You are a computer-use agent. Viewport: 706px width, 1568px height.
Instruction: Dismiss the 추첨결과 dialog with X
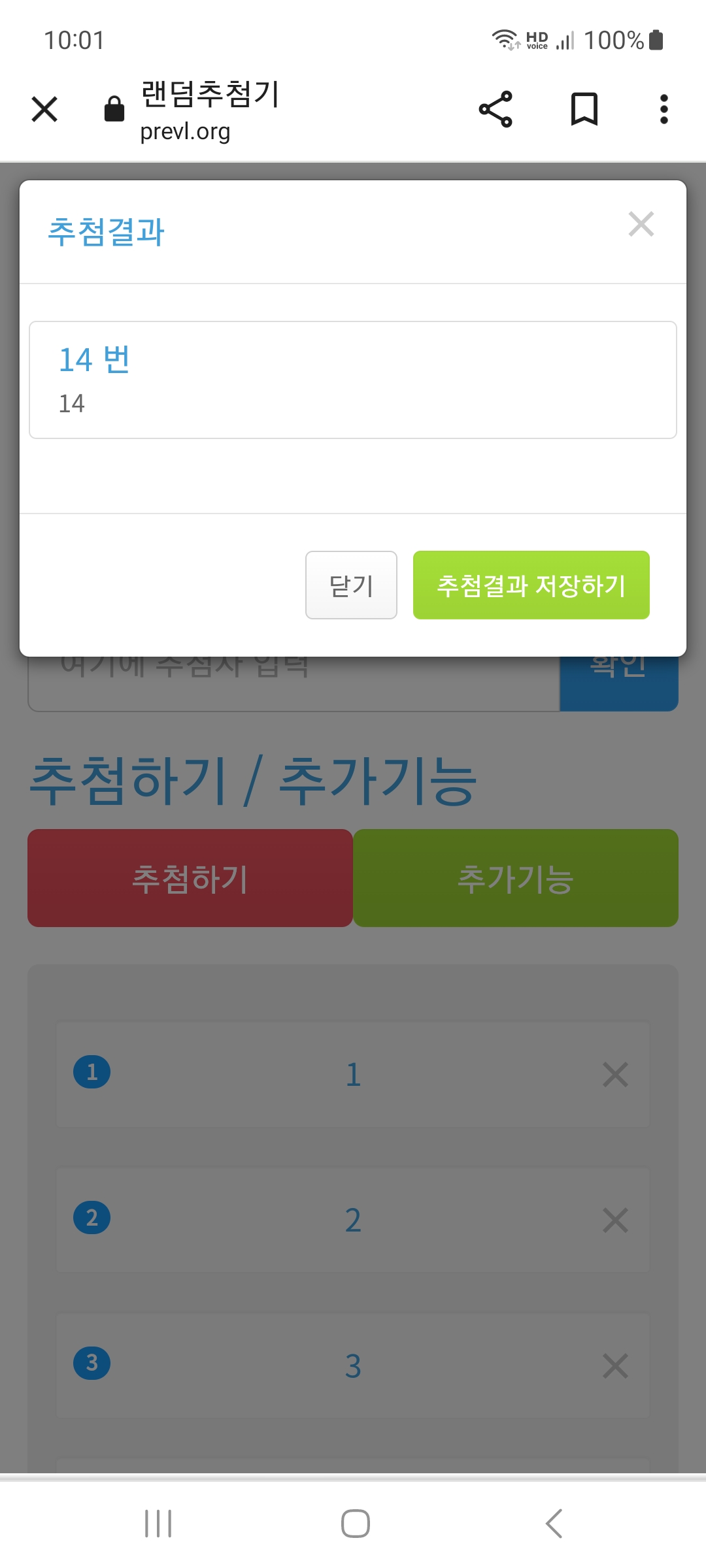coord(641,224)
